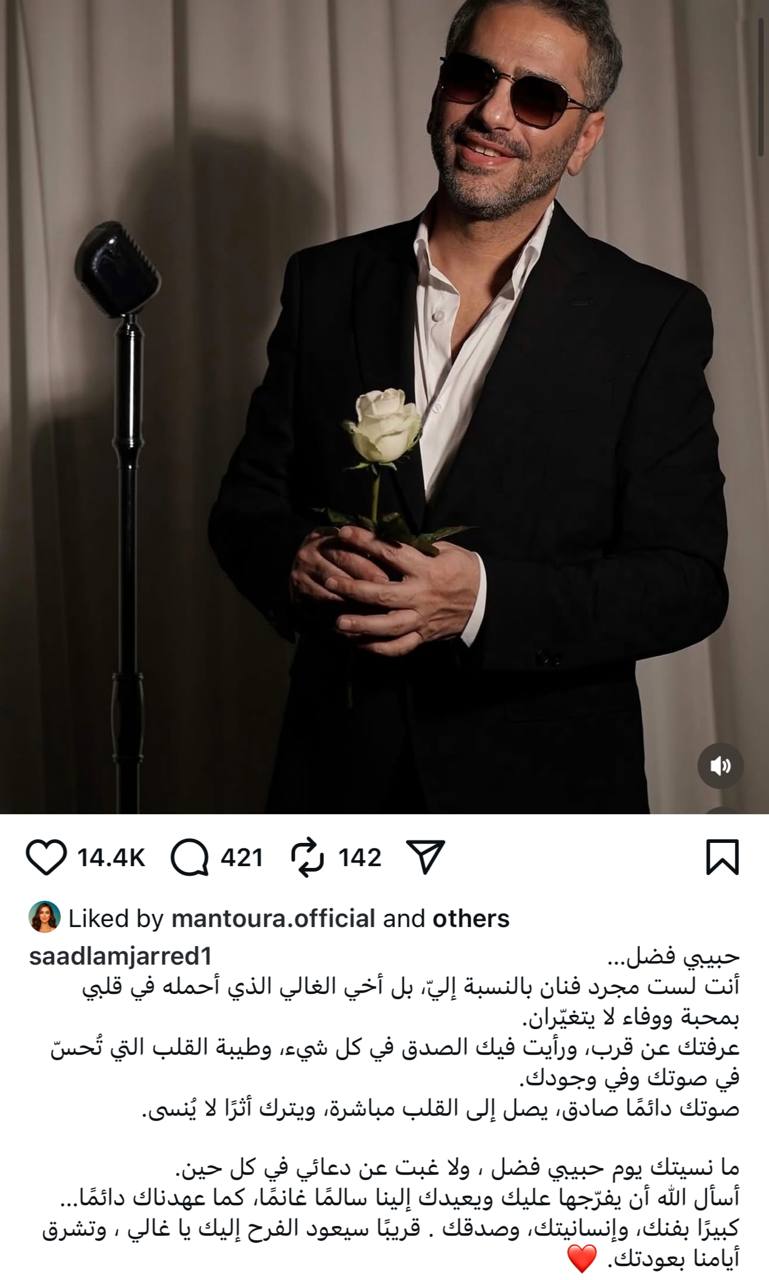Bookmark this post
Viewport: 769px width, 1280px height.
[x=722, y=857]
